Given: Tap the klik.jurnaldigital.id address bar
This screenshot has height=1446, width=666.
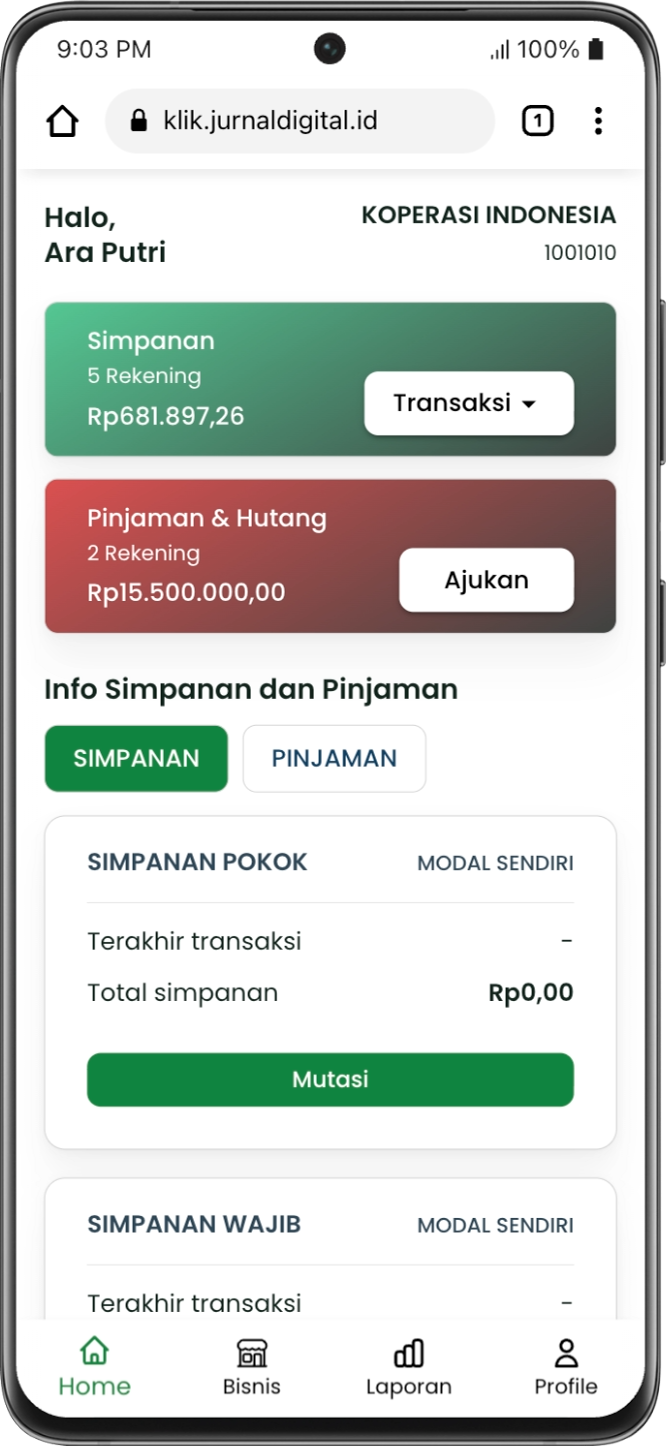Looking at the screenshot, I should pos(300,122).
